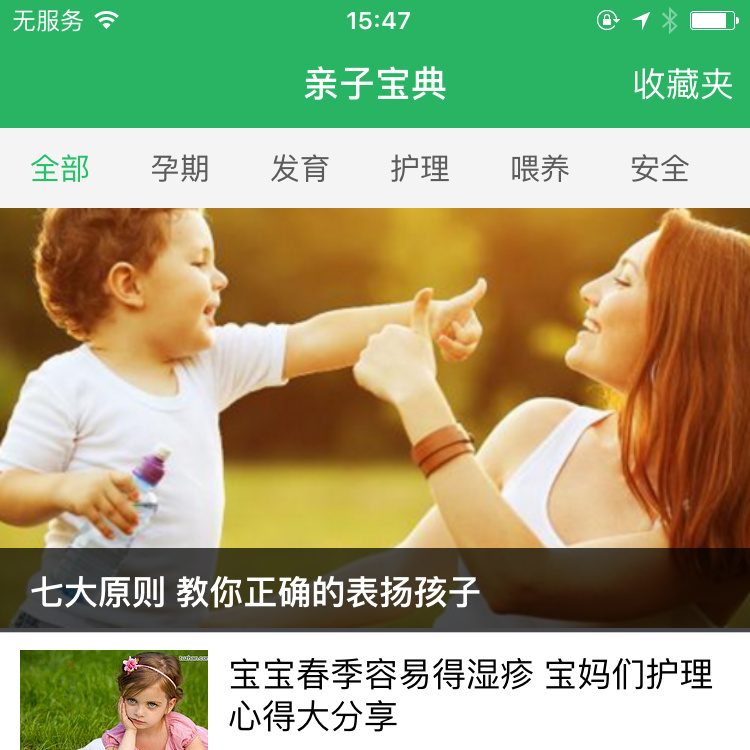Image resolution: width=750 pixels, height=750 pixels.
Task: Switch to the 孕期 tab
Action: click(180, 169)
